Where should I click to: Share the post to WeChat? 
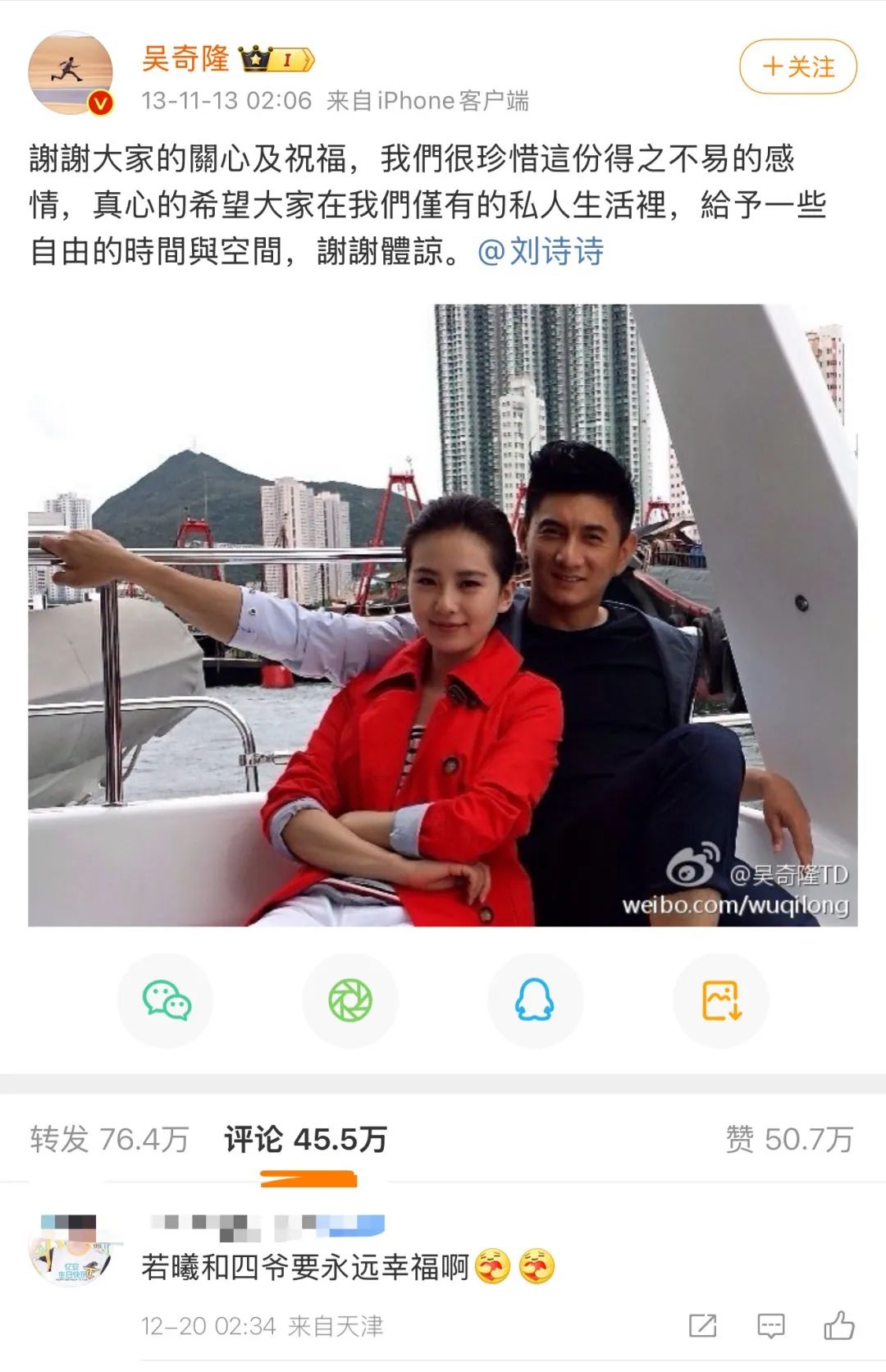click(166, 1000)
